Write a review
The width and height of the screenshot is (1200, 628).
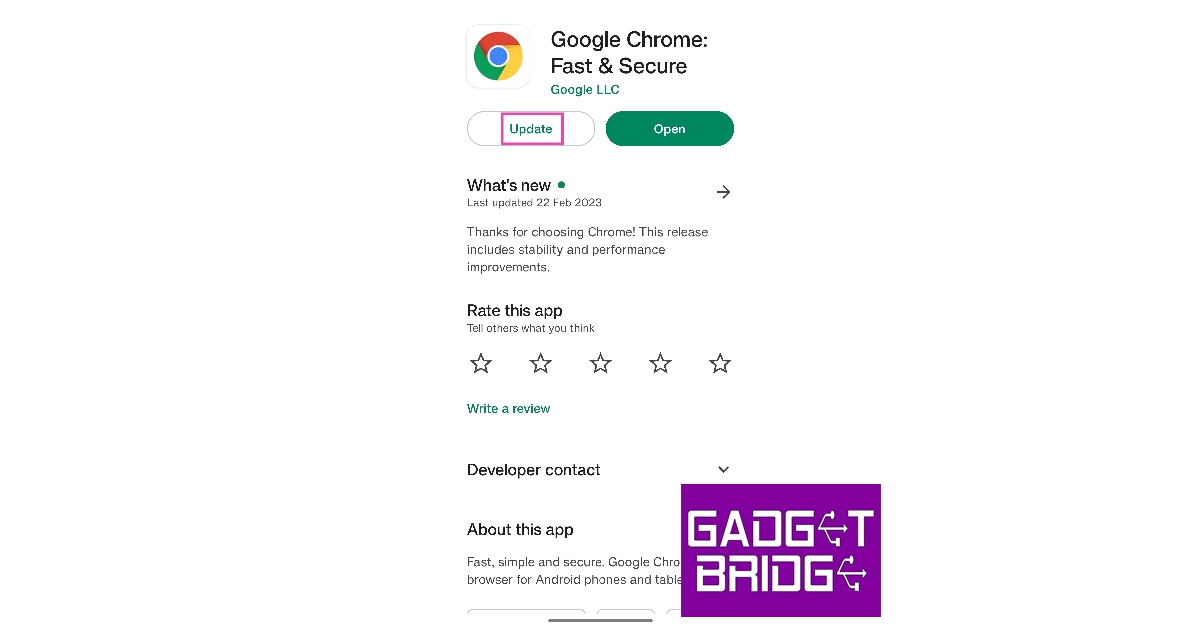click(x=508, y=409)
